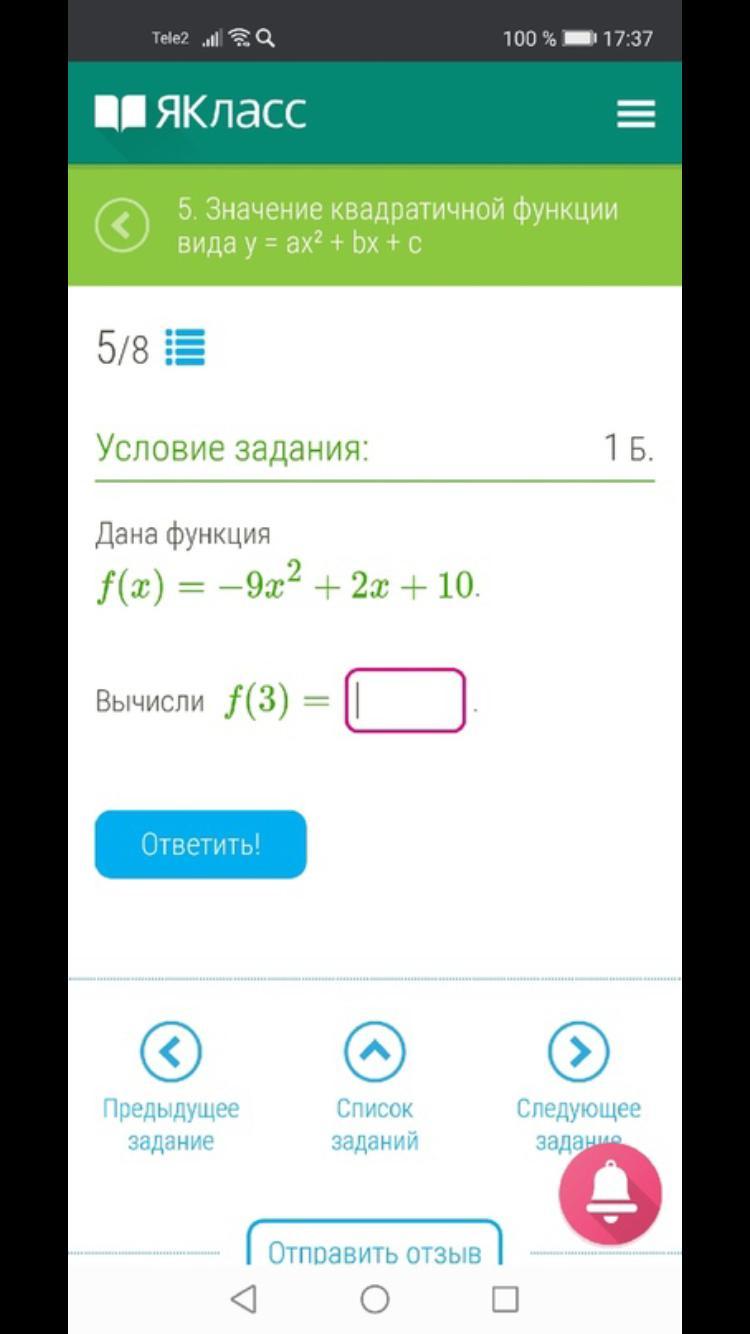Focus the f(3) answer input field

pos(405,701)
